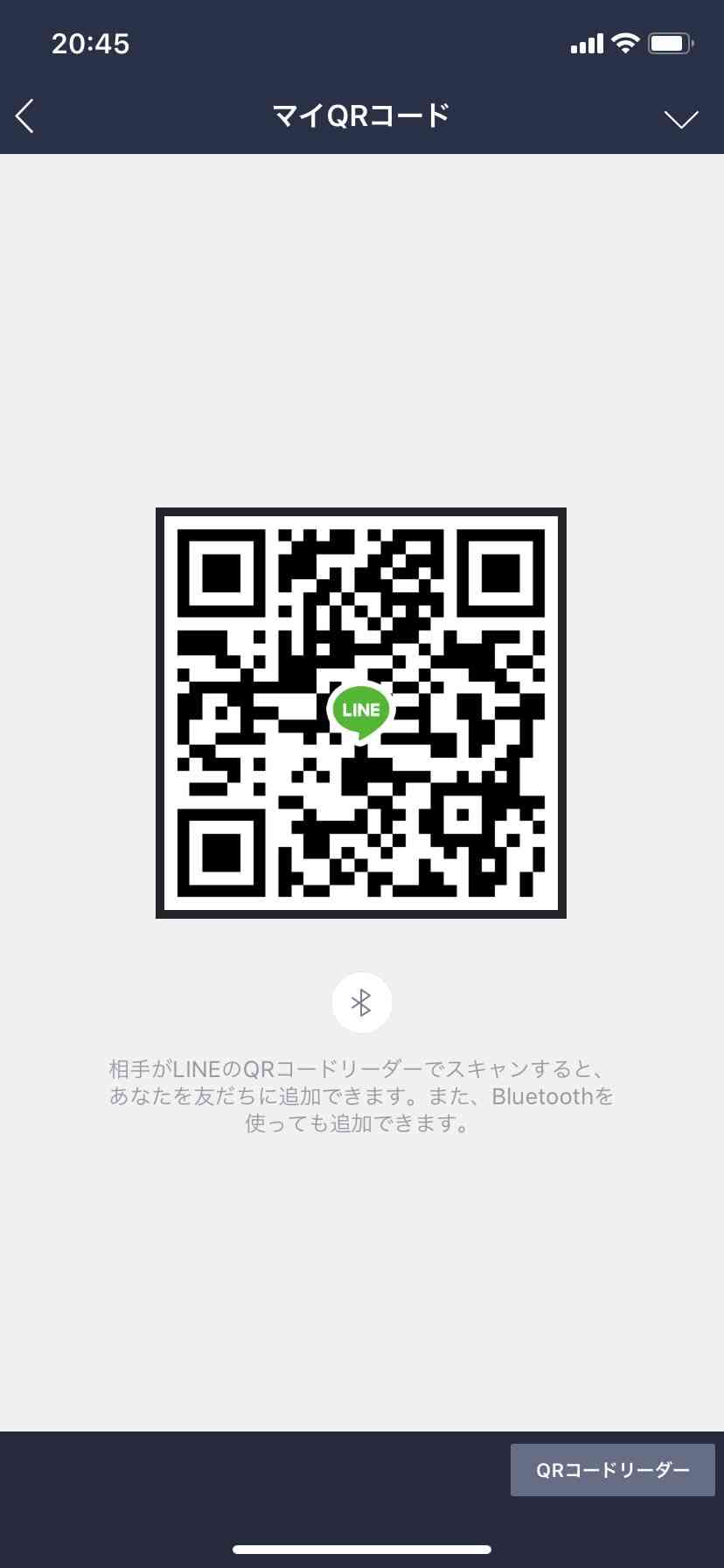Tap the Bluetooth icon to add friends
Screen dimensions: 724x1568
pos(361,1002)
